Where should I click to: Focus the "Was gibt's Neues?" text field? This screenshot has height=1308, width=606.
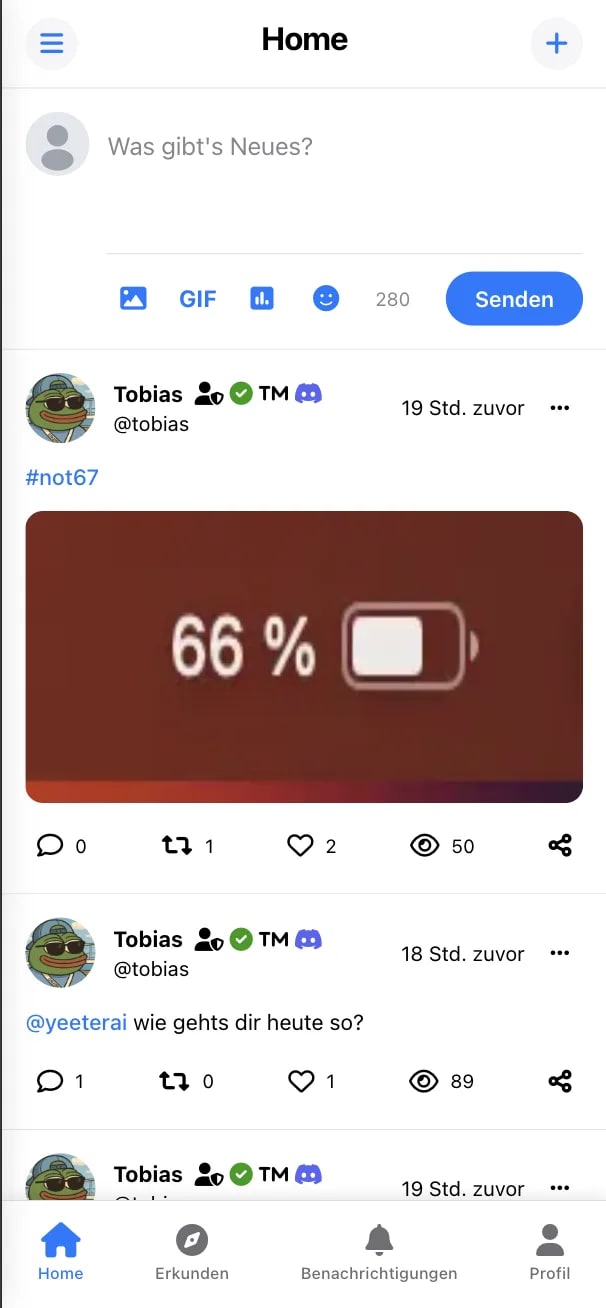pyautogui.click(x=344, y=180)
